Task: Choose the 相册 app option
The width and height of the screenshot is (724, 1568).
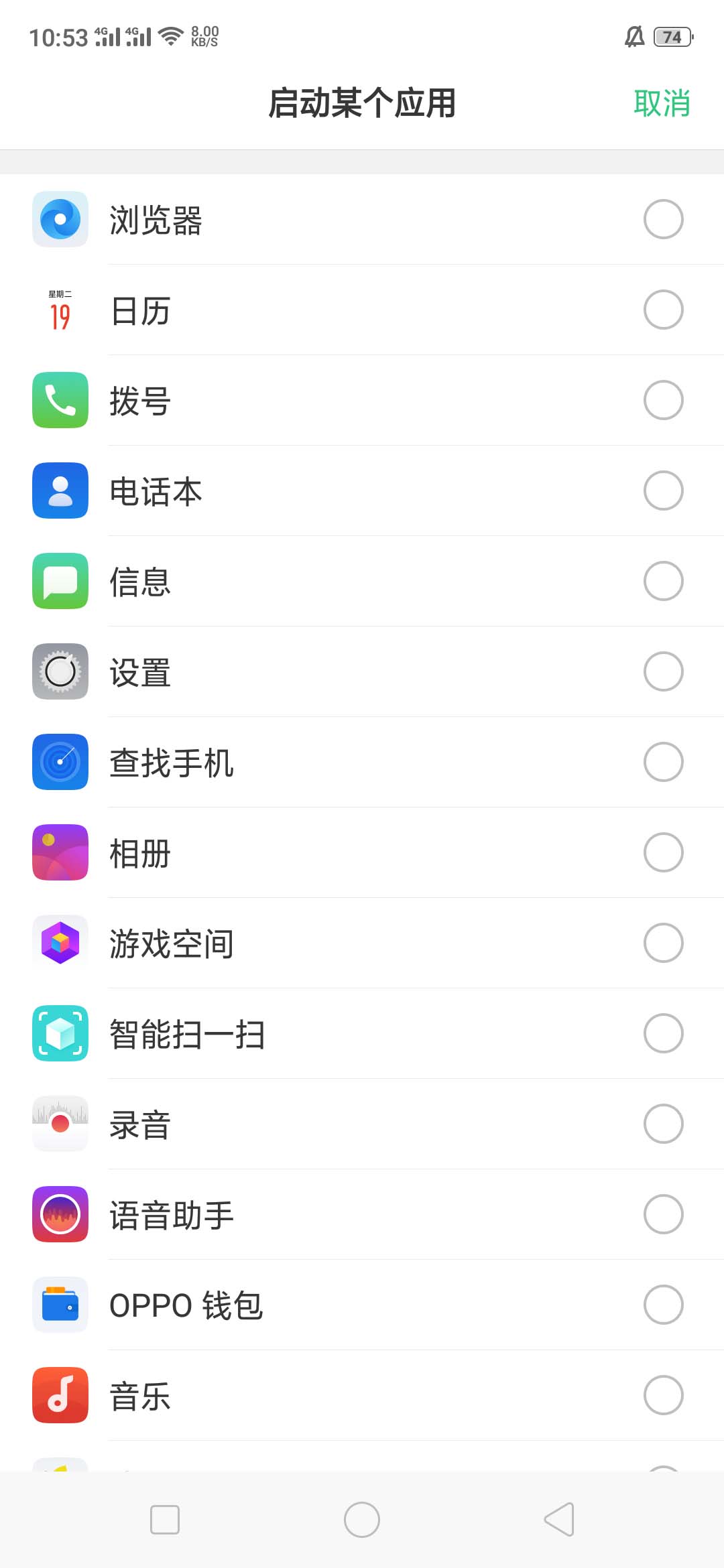Action: (663, 852)
